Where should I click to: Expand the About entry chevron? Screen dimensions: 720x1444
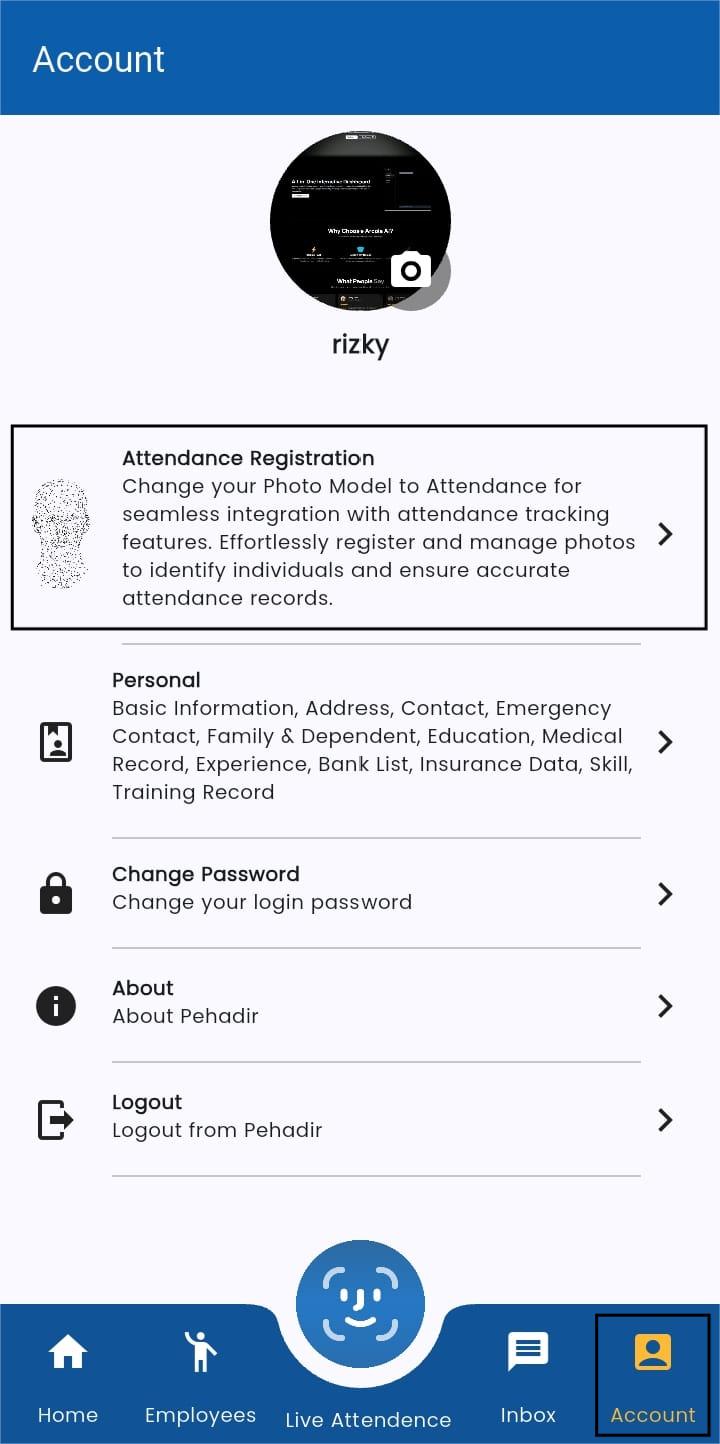click(x=665, y=1005)
